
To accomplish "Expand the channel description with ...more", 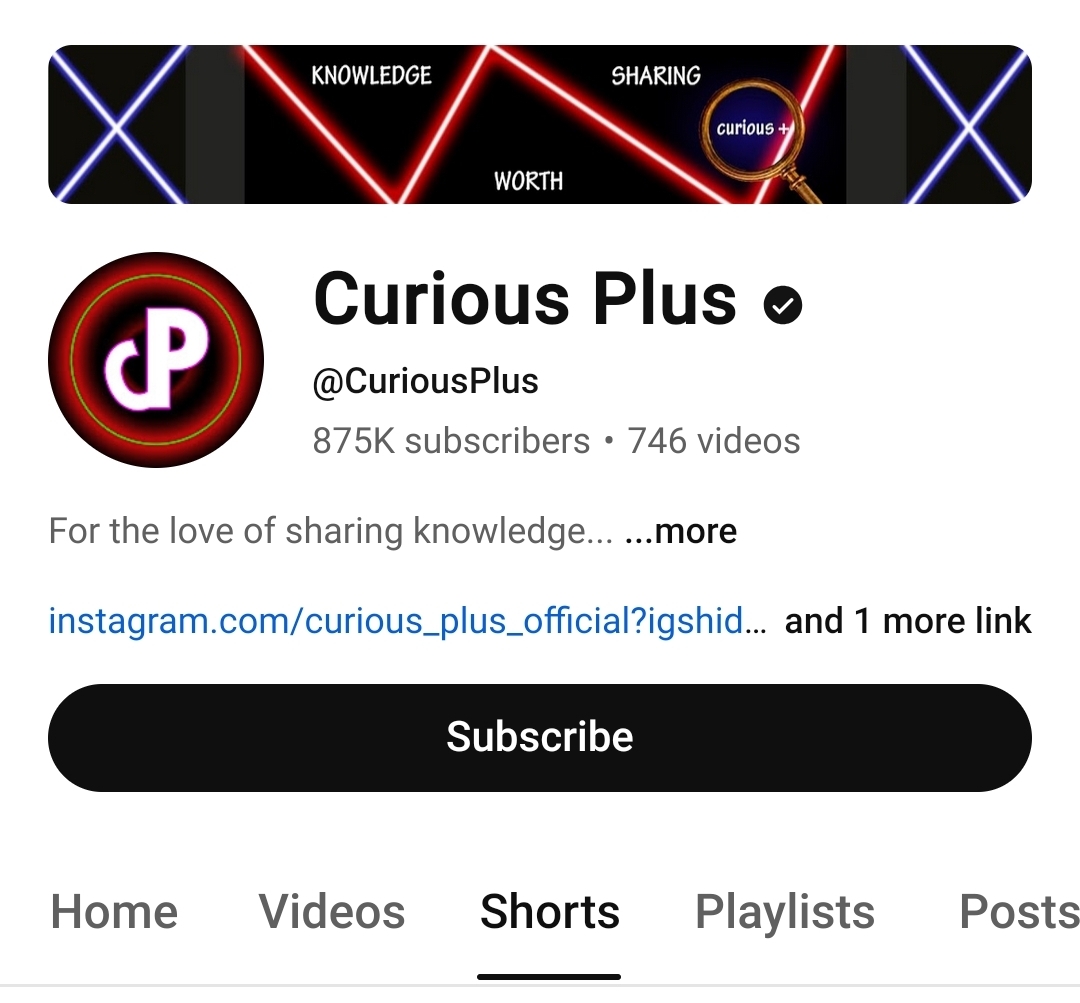I will 680,531.
